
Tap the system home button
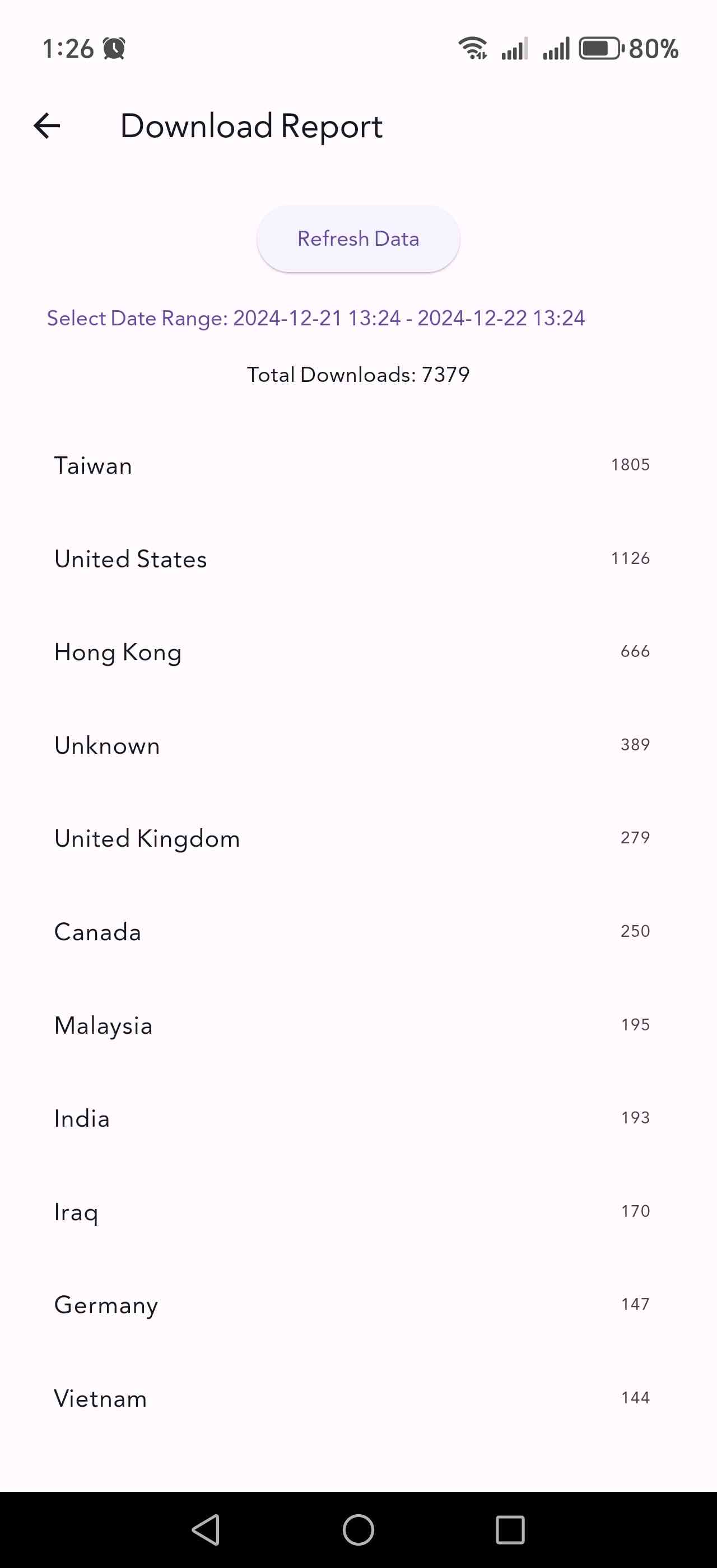click(358, 1530)
